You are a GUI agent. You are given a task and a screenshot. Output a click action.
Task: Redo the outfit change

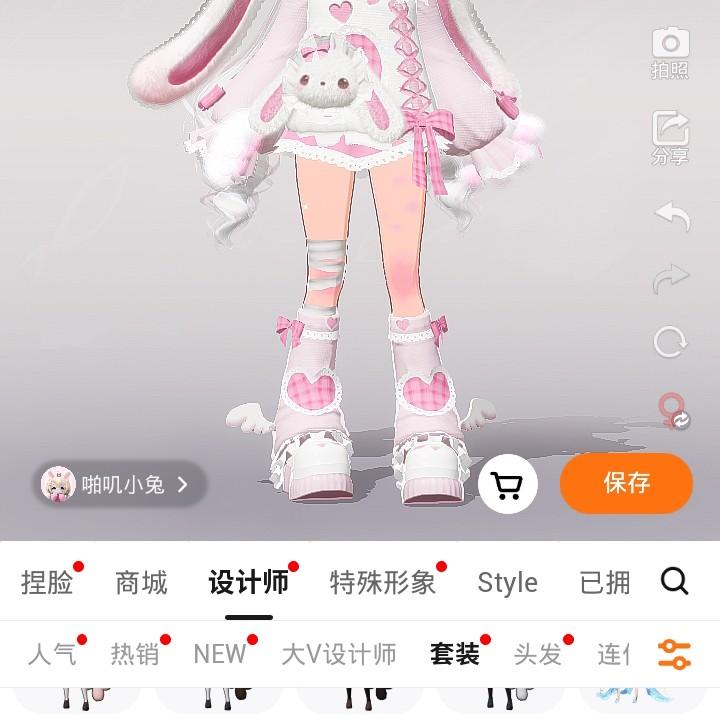671,279
